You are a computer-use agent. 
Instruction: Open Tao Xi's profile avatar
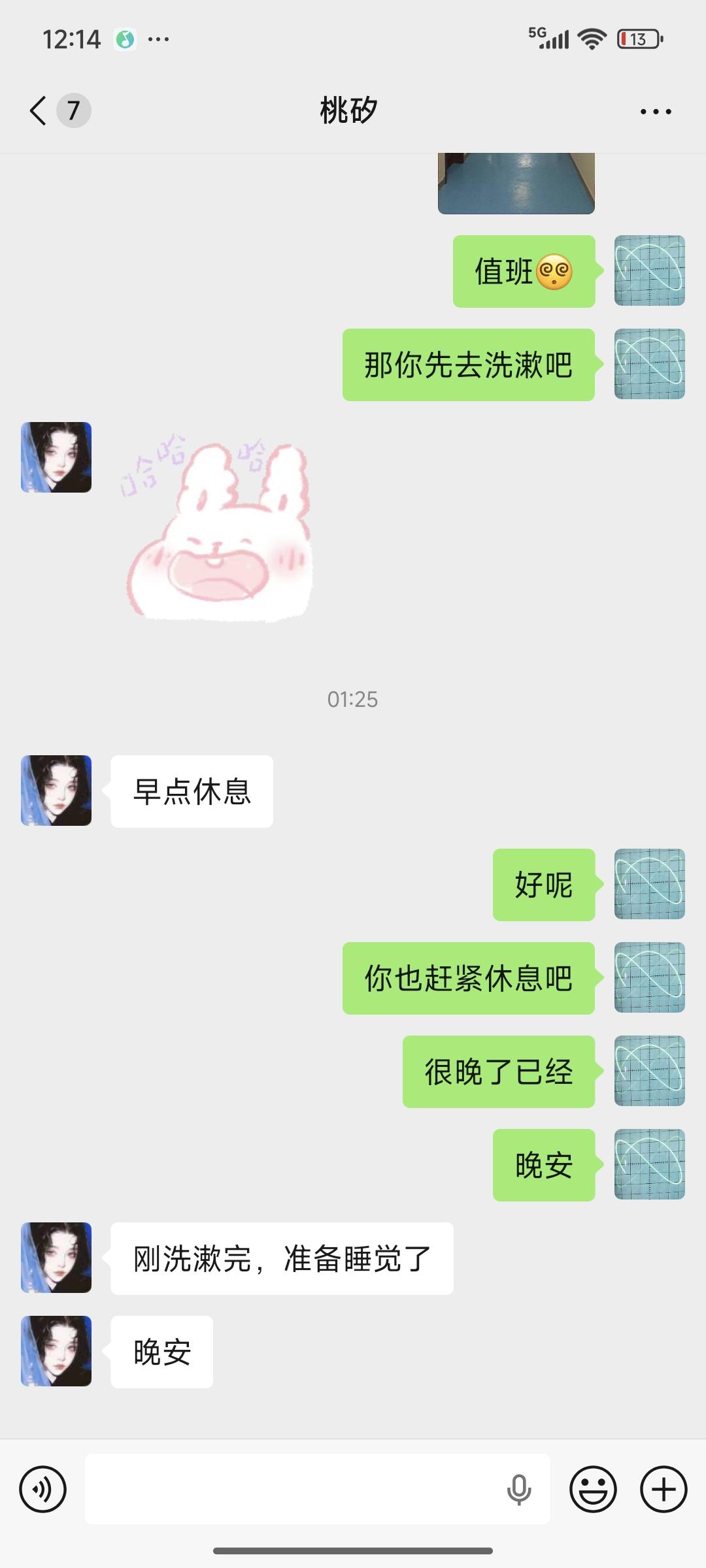(56, 791)
